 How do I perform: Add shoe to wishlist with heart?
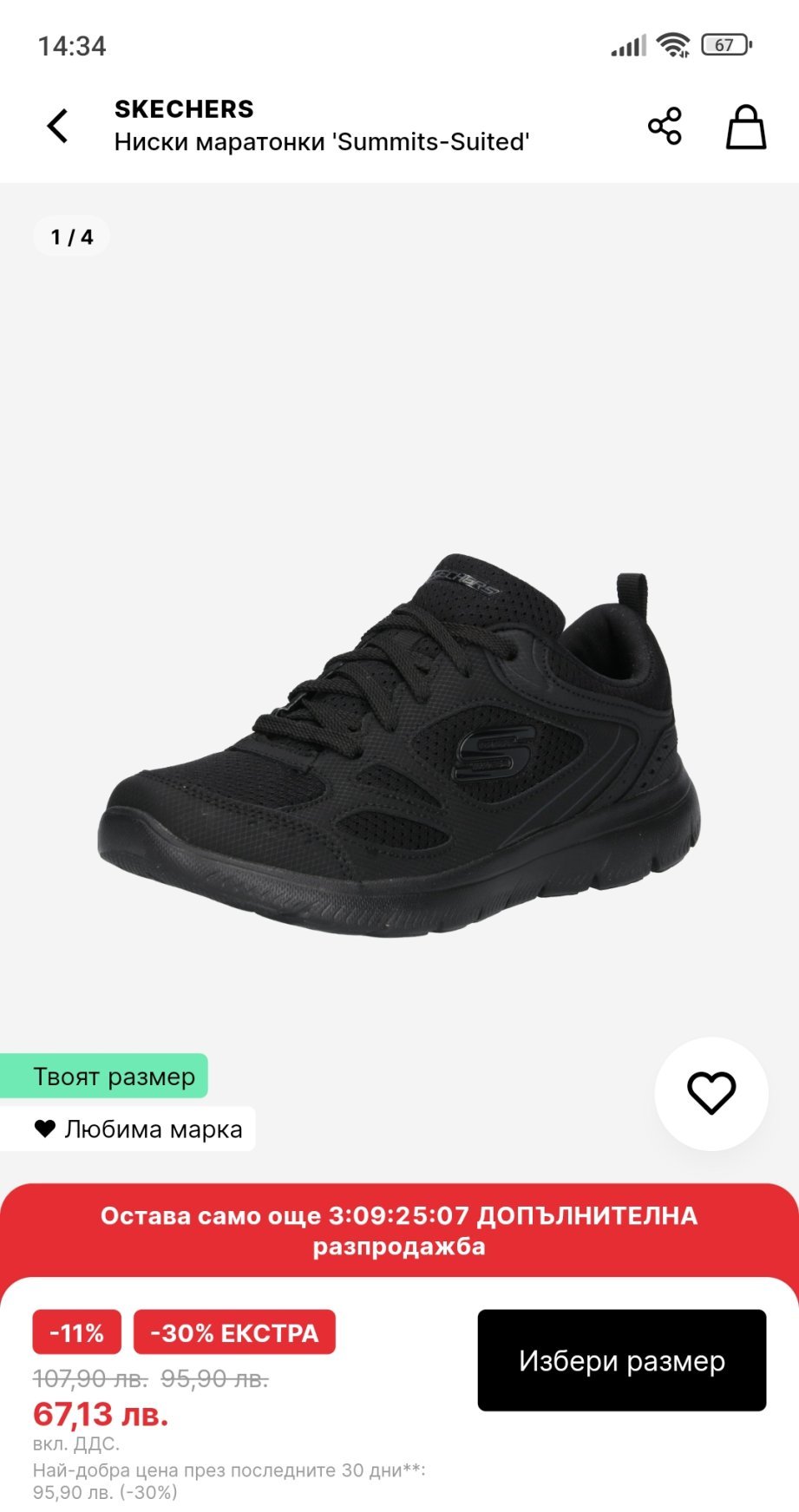[x=711, y=1093]
